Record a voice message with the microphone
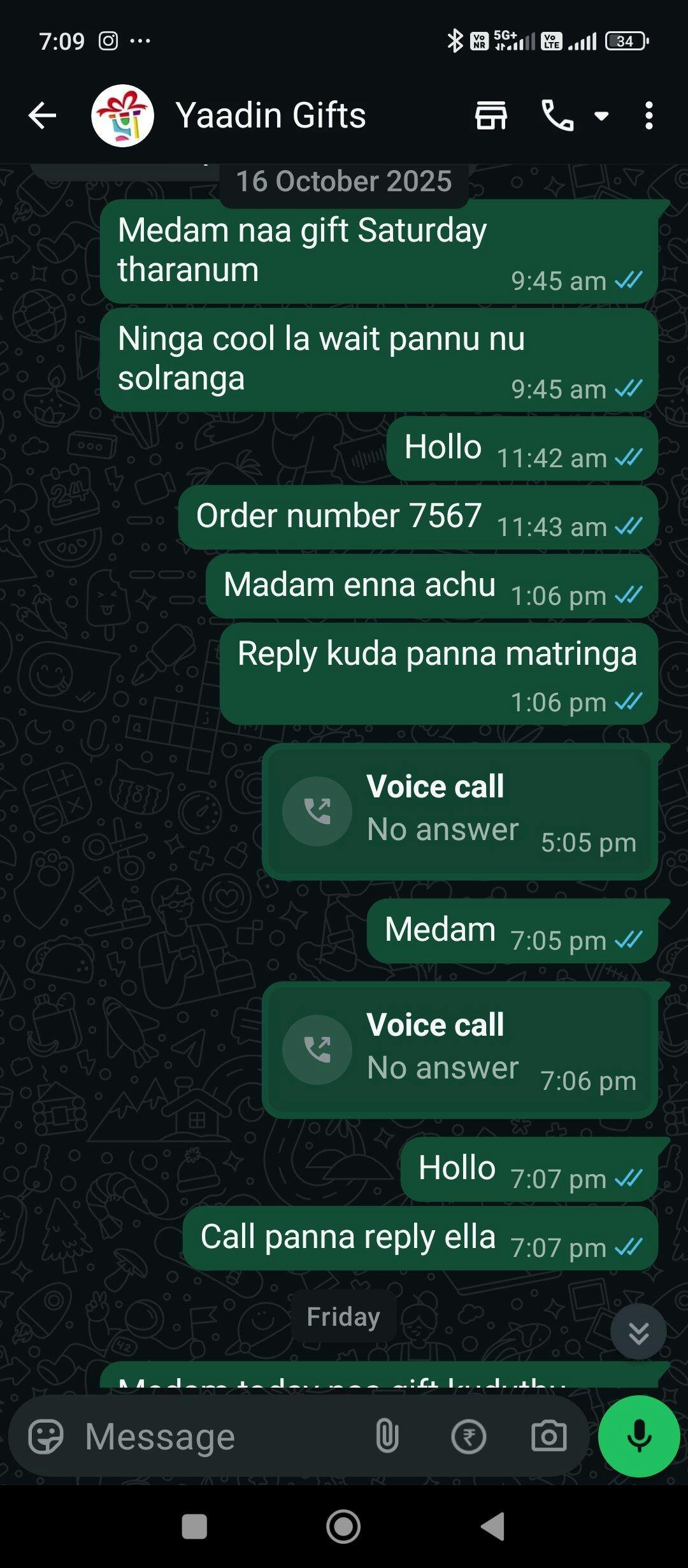 [x=639, y=1437]
